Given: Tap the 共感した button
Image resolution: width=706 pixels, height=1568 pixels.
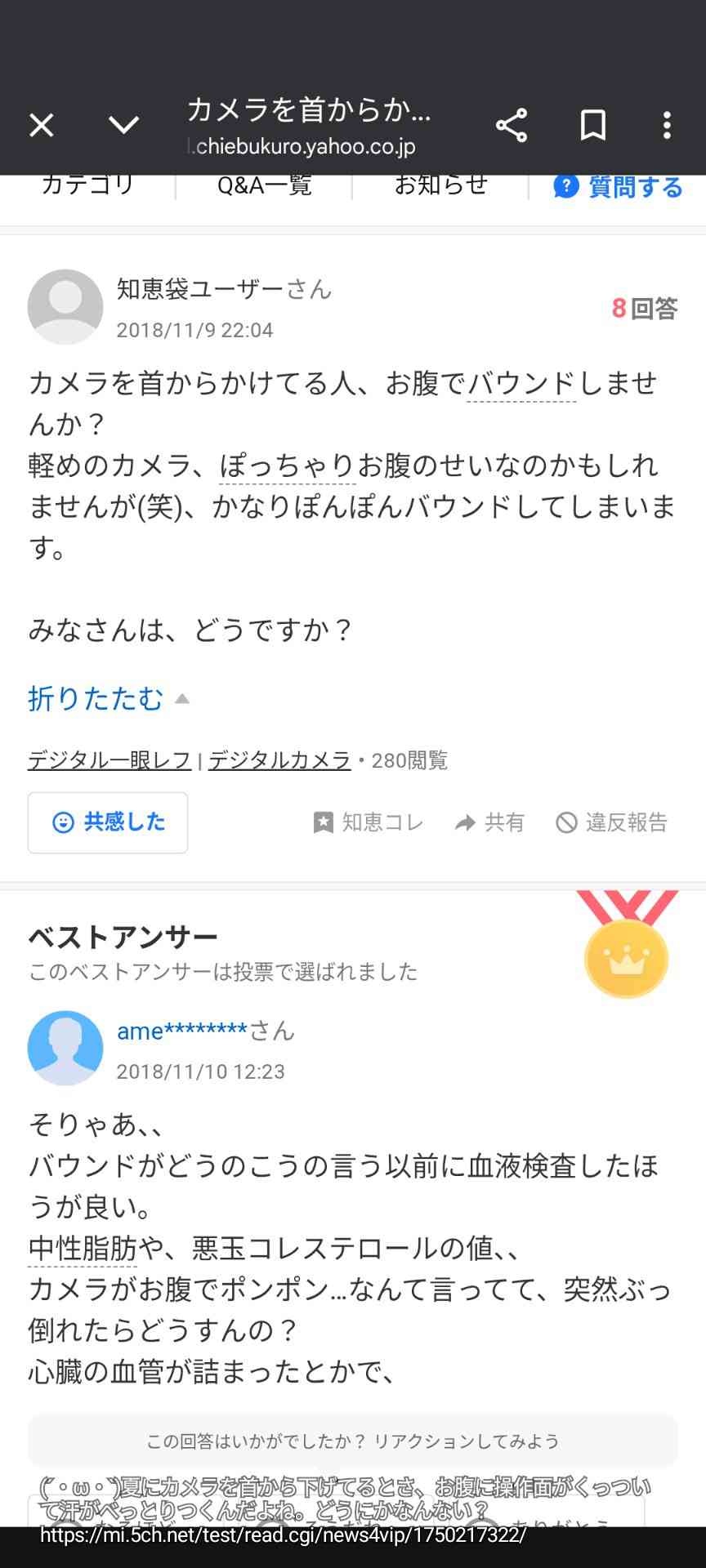Looking at the screenshot, I should point(108,822).
